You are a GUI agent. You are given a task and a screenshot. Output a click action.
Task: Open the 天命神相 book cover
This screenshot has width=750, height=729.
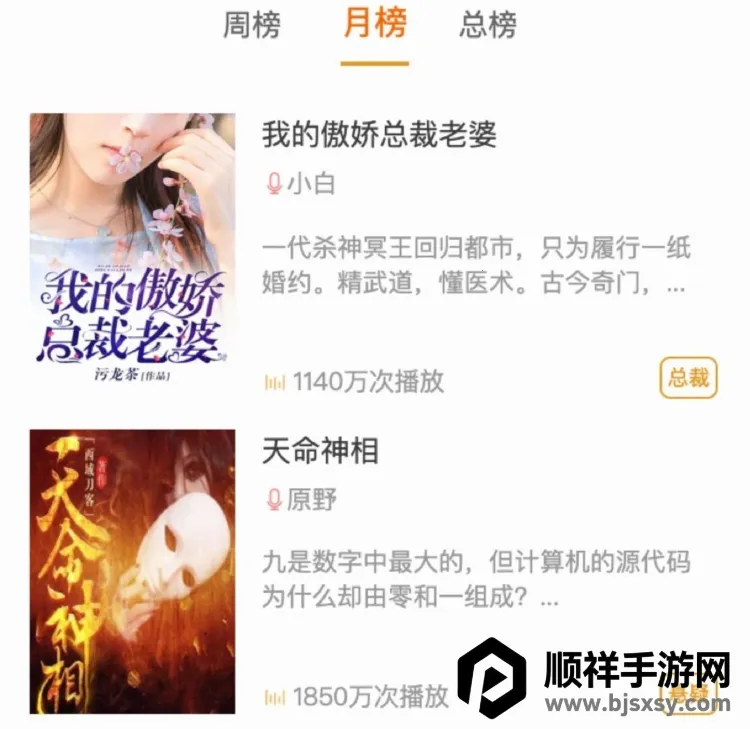[x=133, y=572]
